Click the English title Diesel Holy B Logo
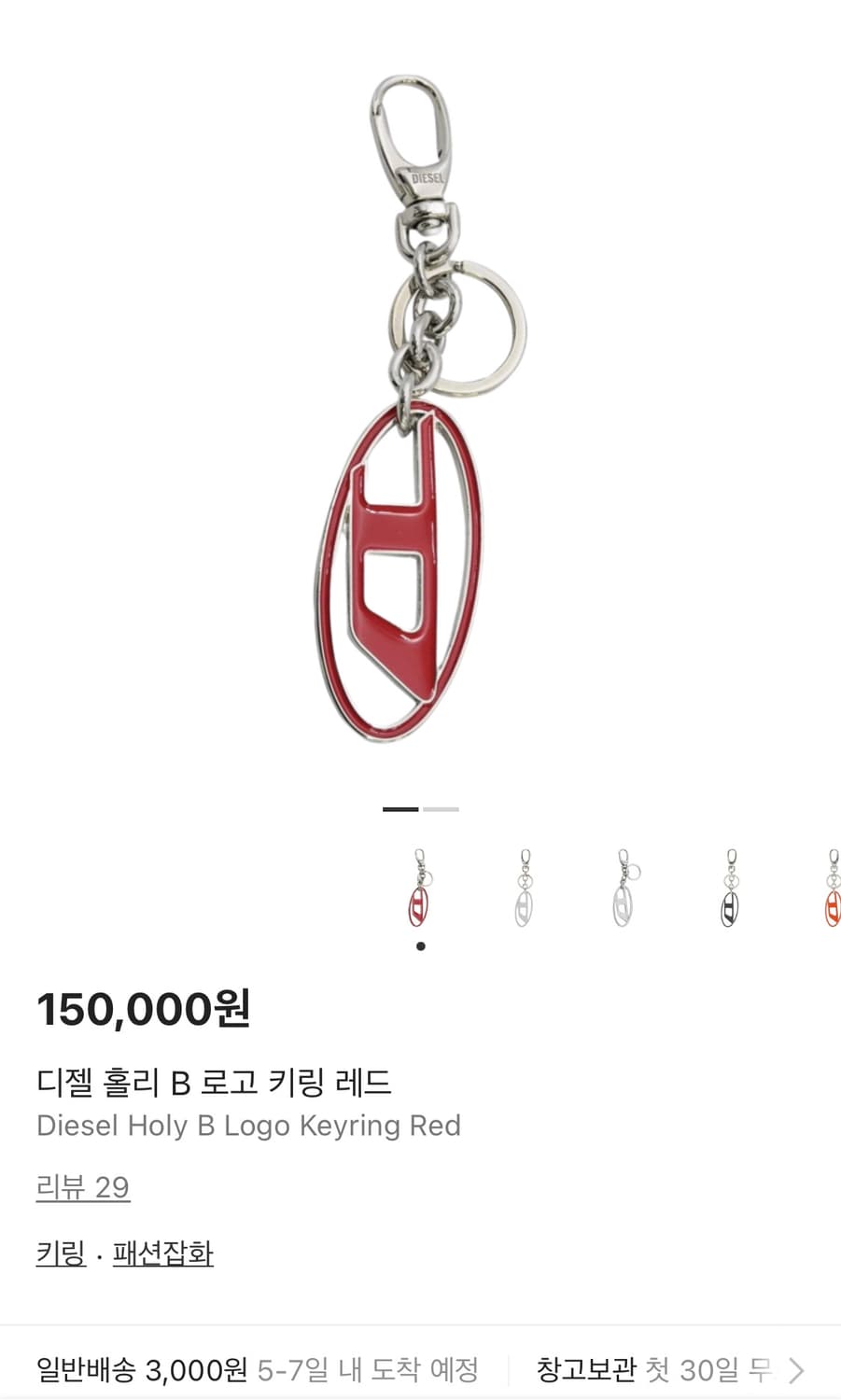The width and height of the screenshot is (841, 1400). coord(249,1126)
